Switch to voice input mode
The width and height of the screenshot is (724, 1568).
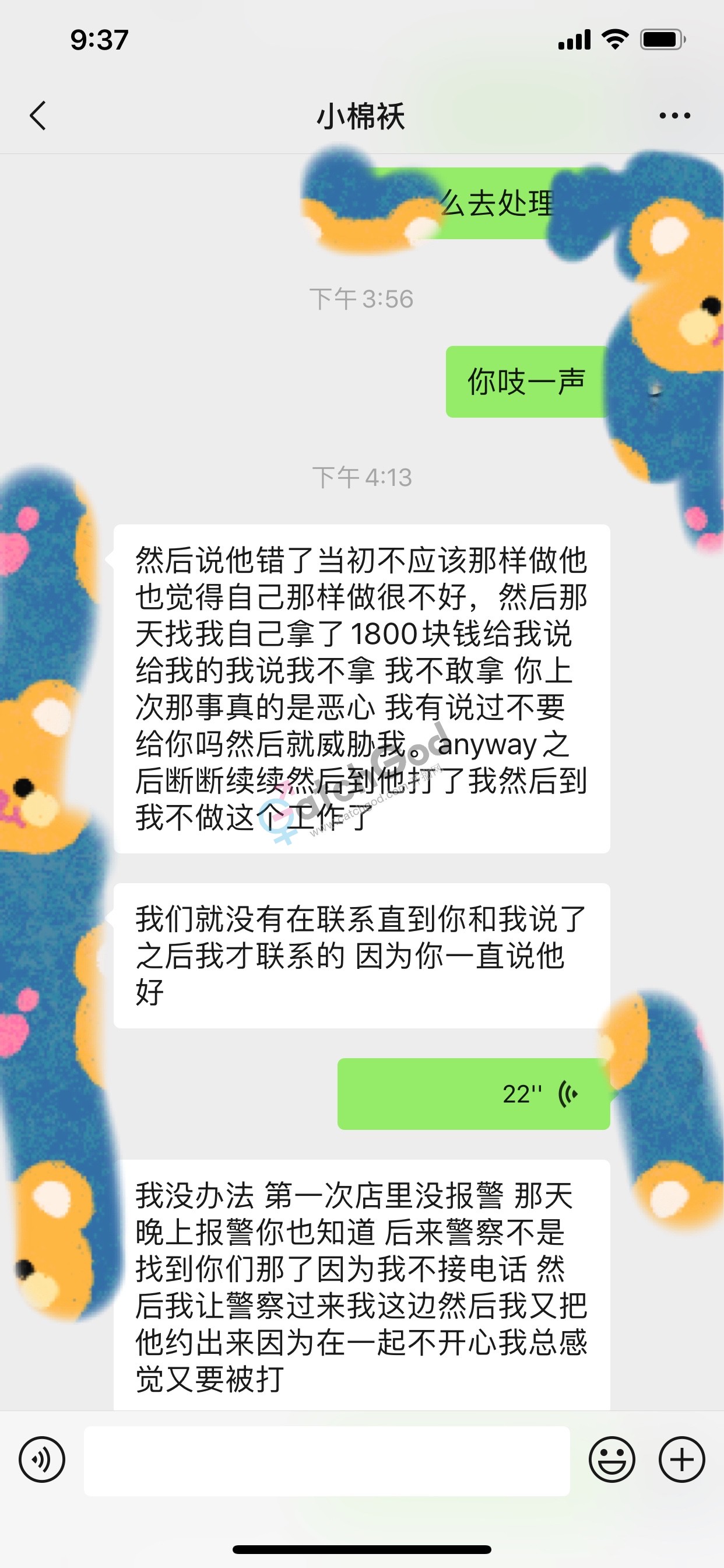(x=42, y=1459)
